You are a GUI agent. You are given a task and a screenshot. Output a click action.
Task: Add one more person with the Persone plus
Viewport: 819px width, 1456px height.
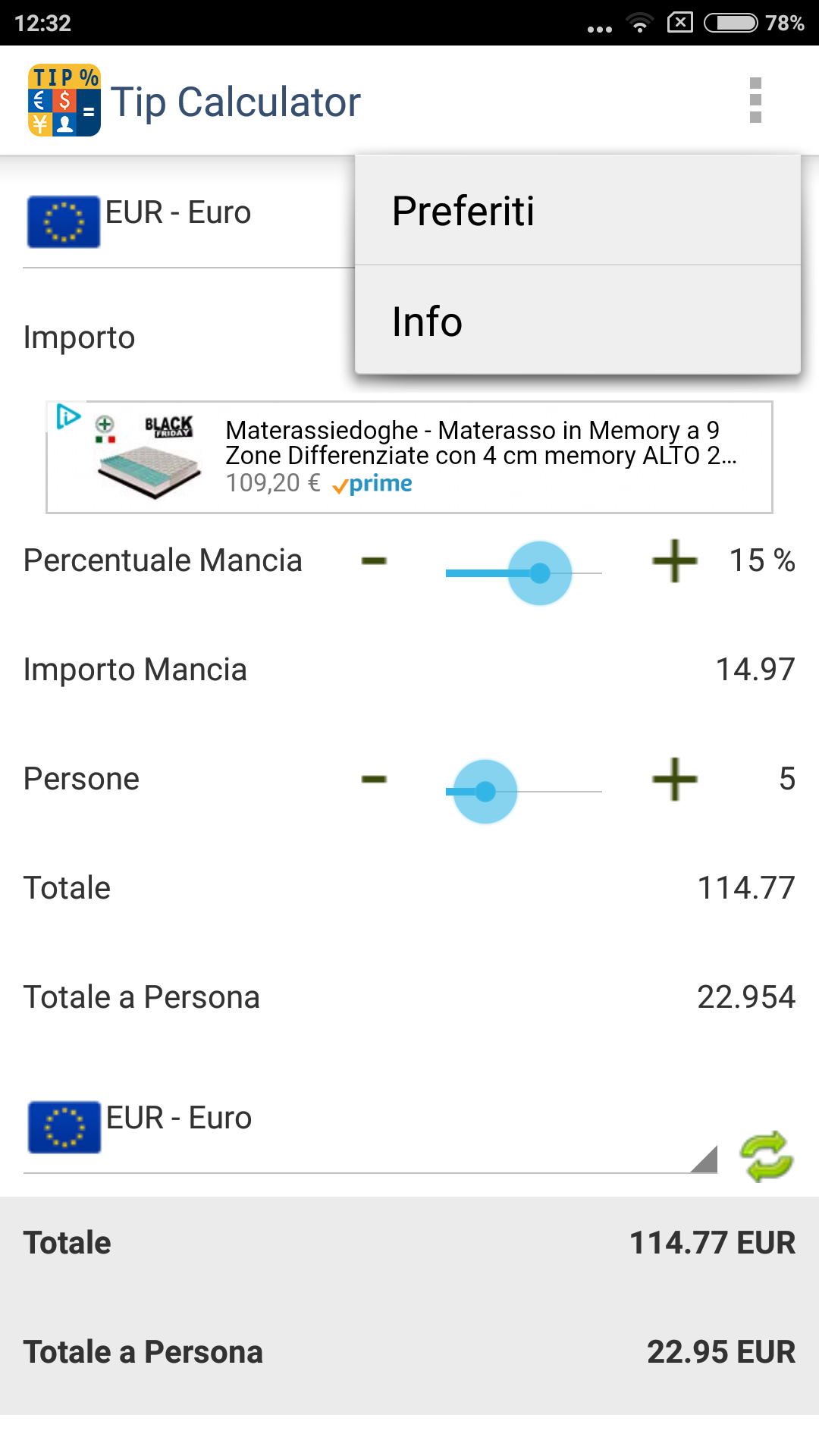pos(675,779)
